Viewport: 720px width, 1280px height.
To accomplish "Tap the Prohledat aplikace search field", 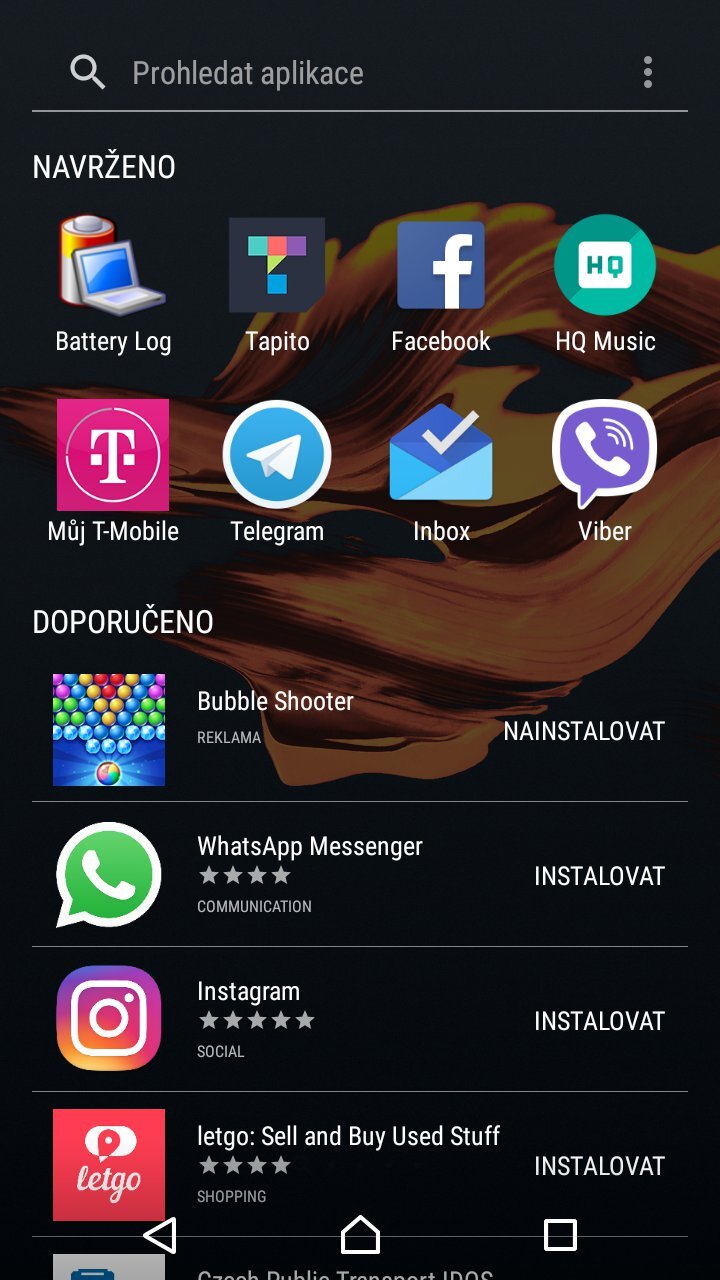I will pos(246,71).
